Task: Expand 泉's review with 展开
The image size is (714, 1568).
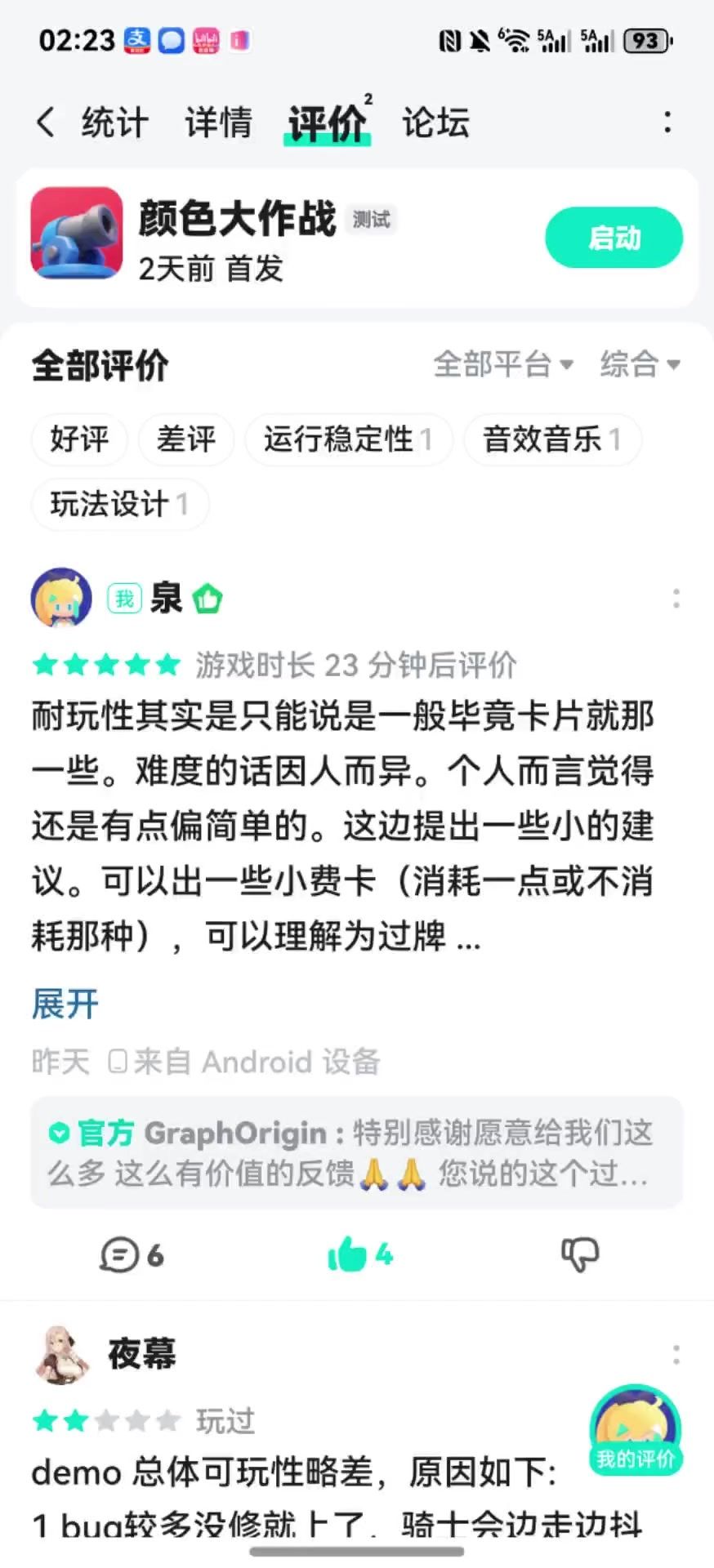Action: tap(65, 1004)
